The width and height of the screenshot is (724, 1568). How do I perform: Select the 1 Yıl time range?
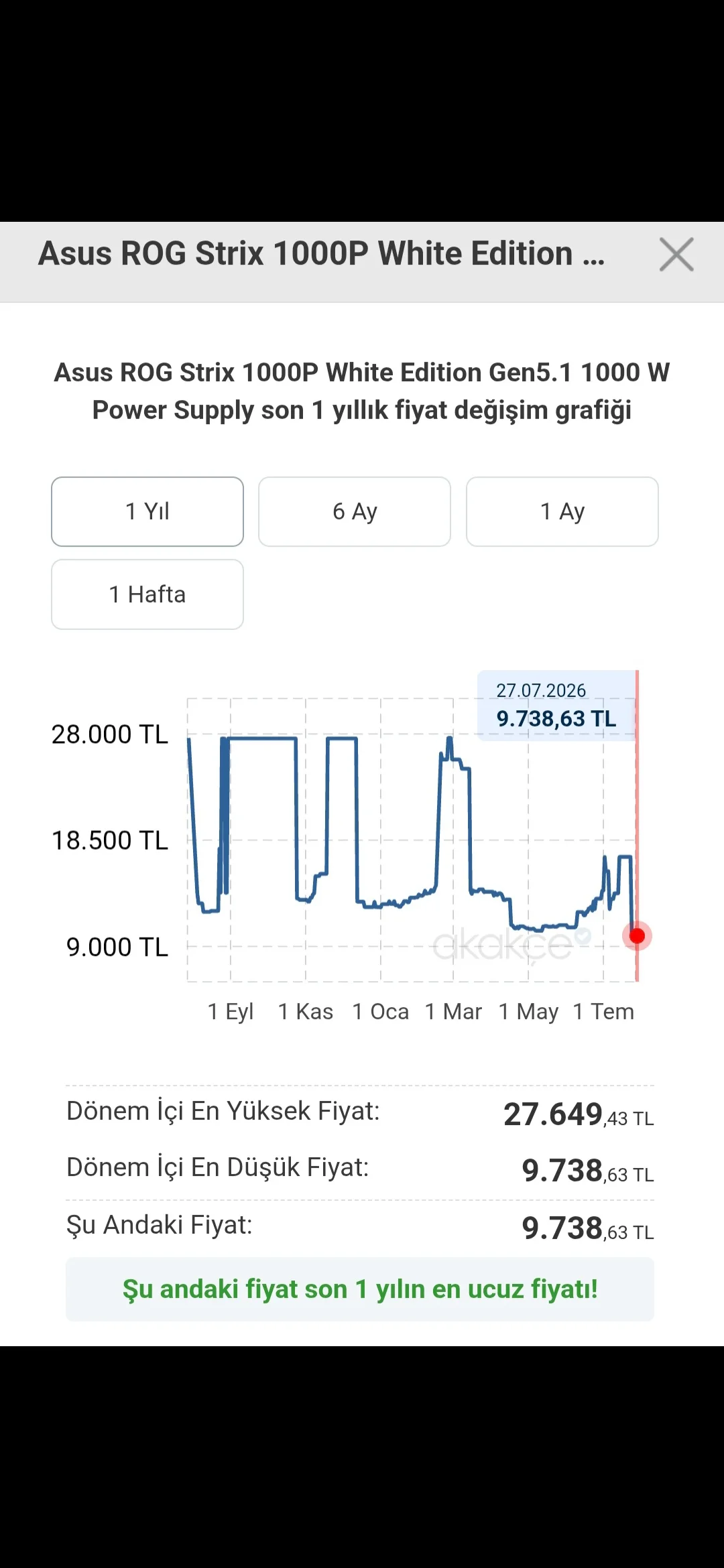click(x=147, y=512)
